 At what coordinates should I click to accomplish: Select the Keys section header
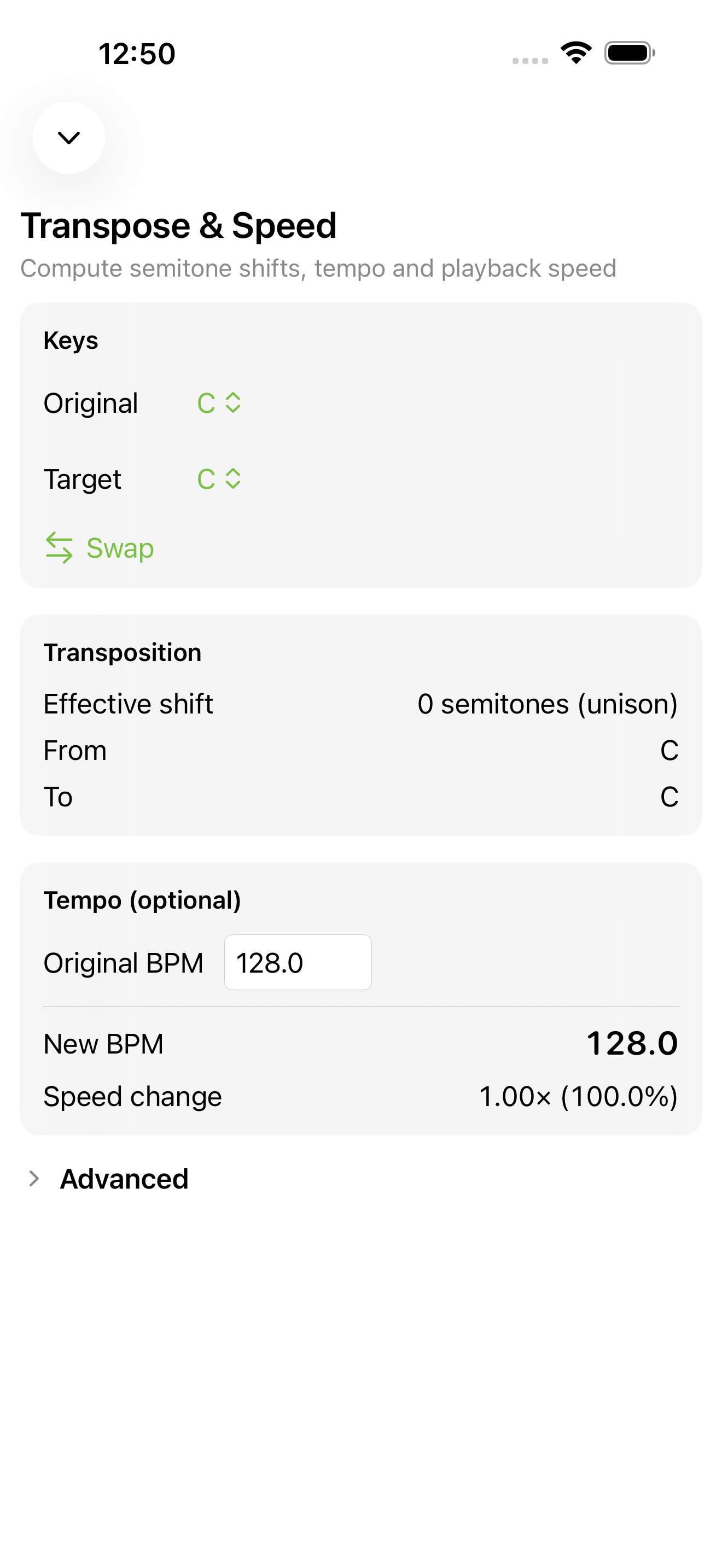71,340
